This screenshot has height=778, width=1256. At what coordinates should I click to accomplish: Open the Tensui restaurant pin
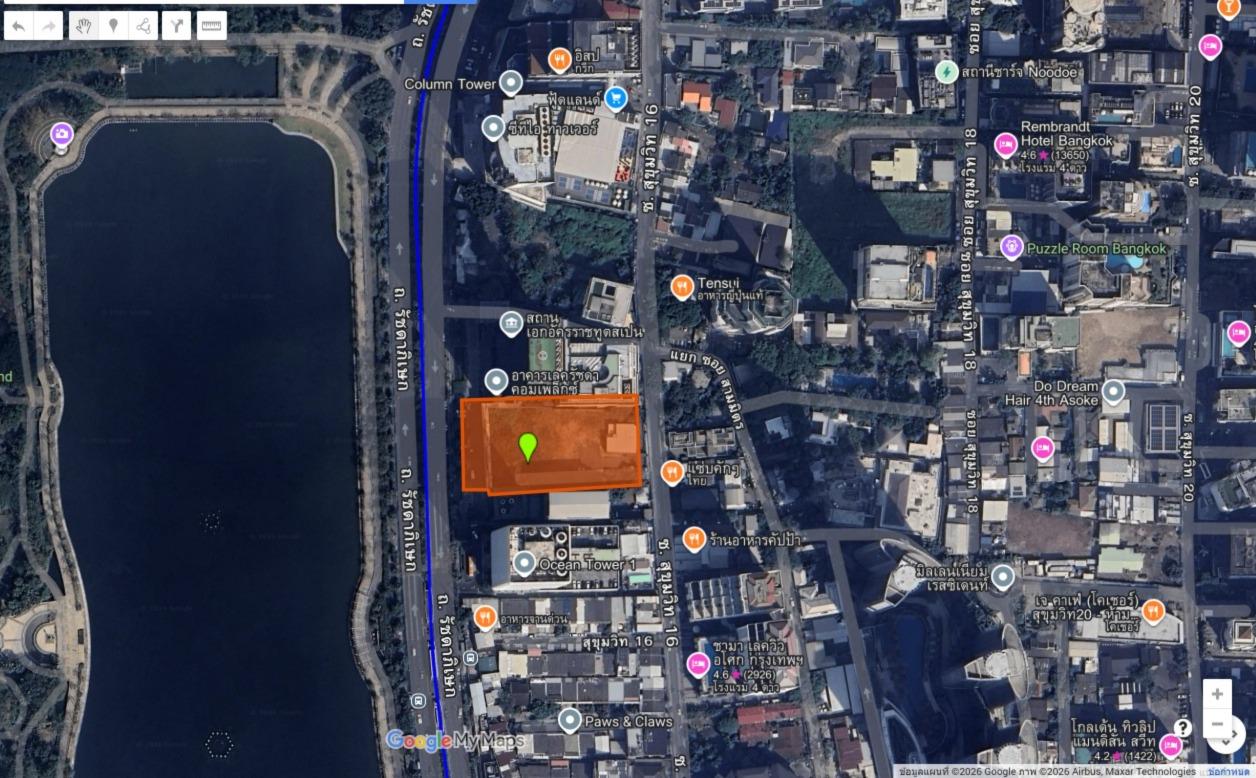pos(682,287)
